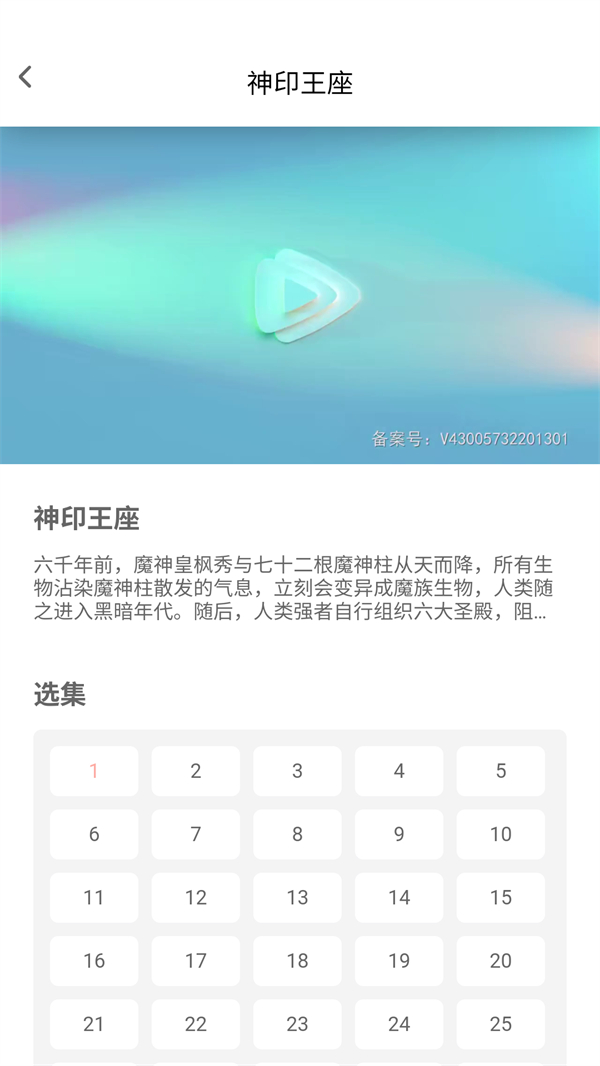Pick episode 20

click(501, 961)
